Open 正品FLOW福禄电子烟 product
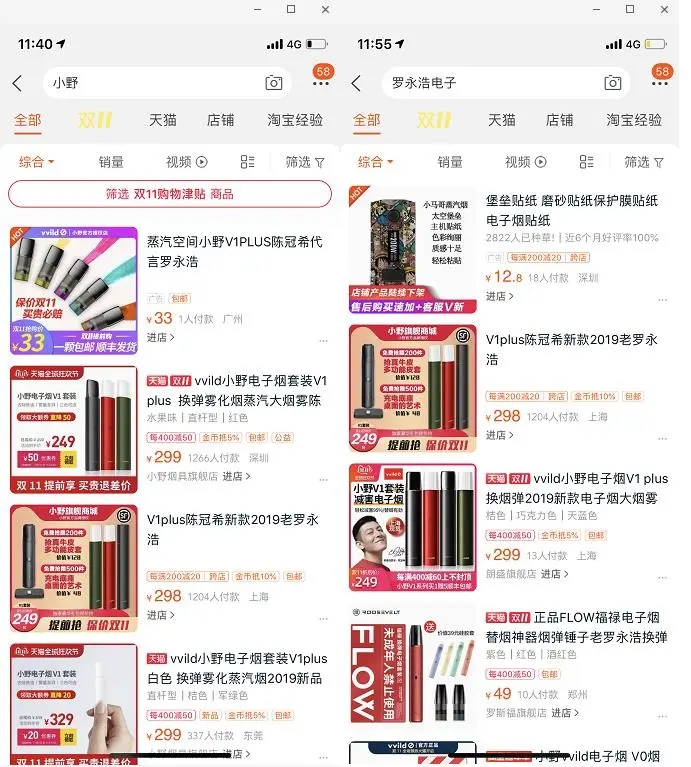This screenshot has width=691, height=767. (x=576, y=627)
